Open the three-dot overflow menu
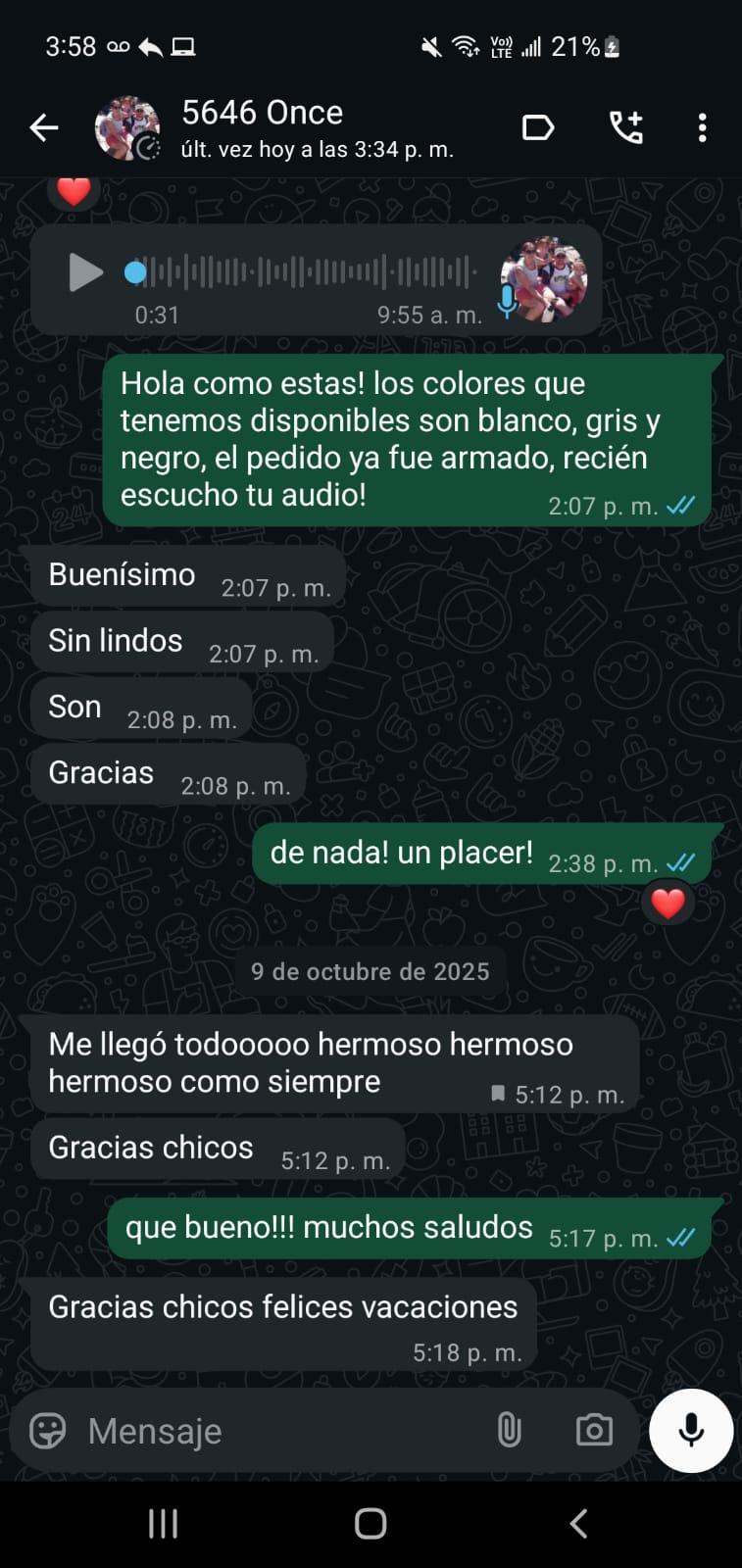 pyautogui.click(x=702, y=127)
